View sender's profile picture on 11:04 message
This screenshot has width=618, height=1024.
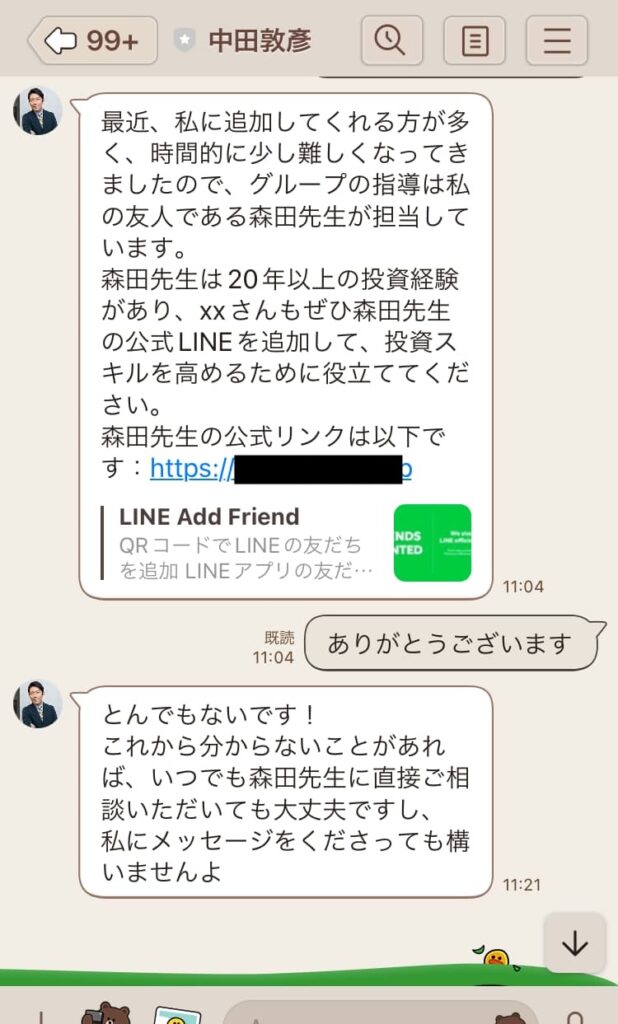[x=38, y=111]
